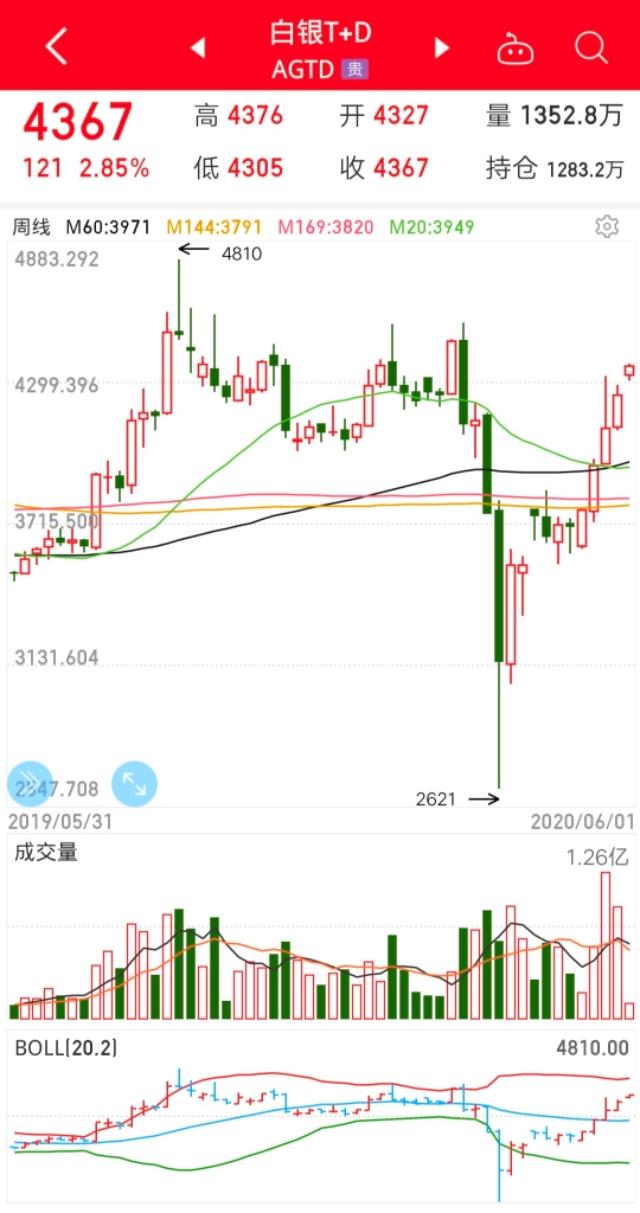This screenshot has height=1213, width=640.
Task: Tap the BOLL indicator panel
Action: pos(320,1117)
